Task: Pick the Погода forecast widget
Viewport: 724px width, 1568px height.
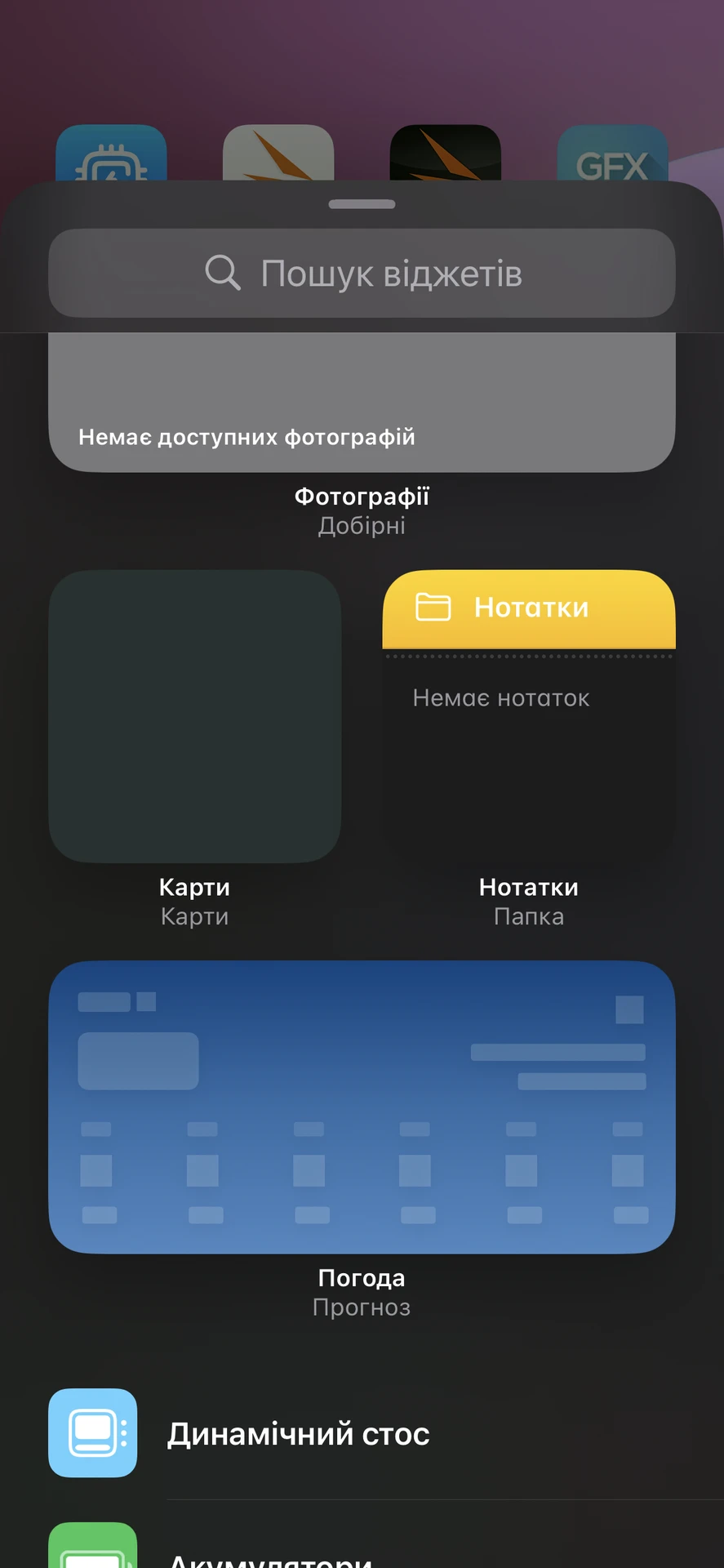Action: pyautogui.click(x=362, y=1107)
